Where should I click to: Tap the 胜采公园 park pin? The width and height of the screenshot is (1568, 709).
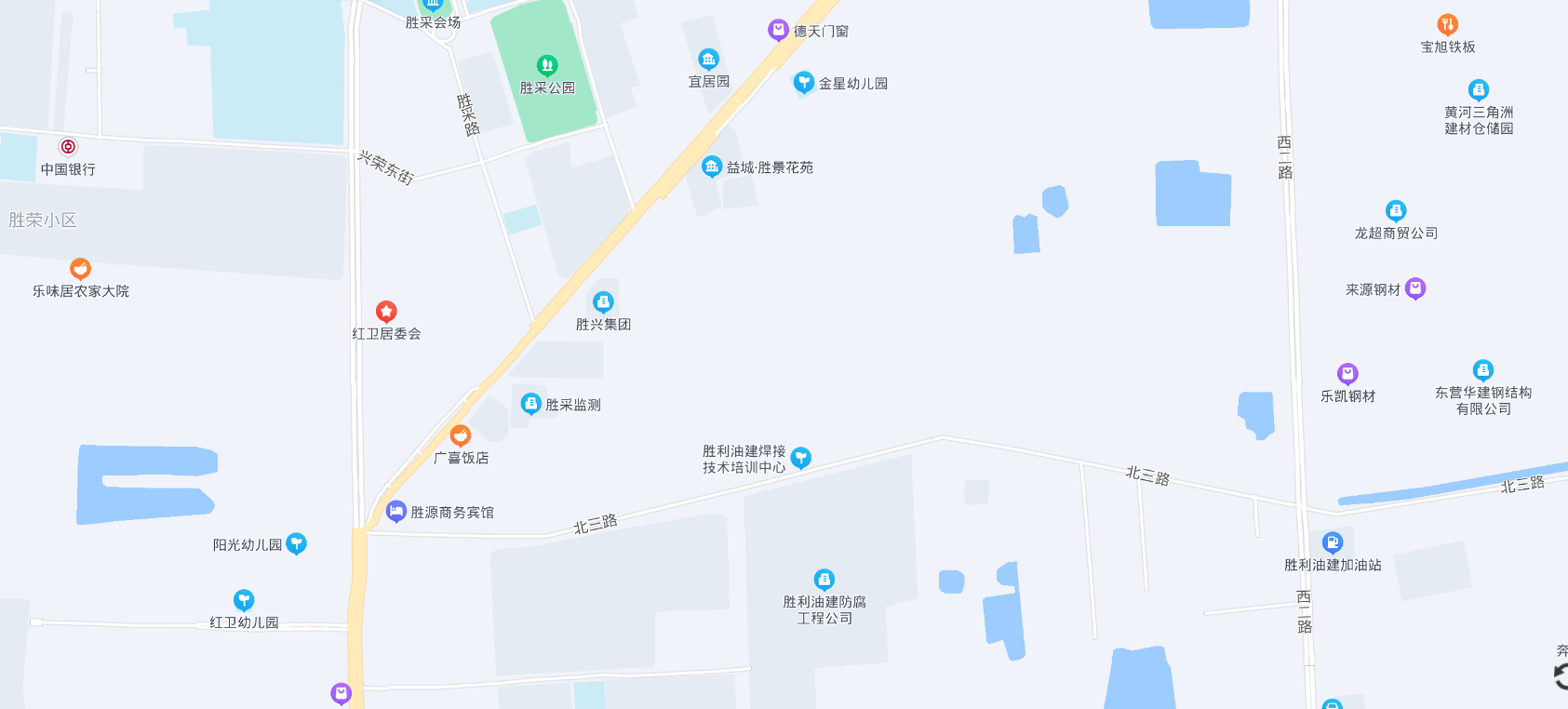click(x=547, y=65)
